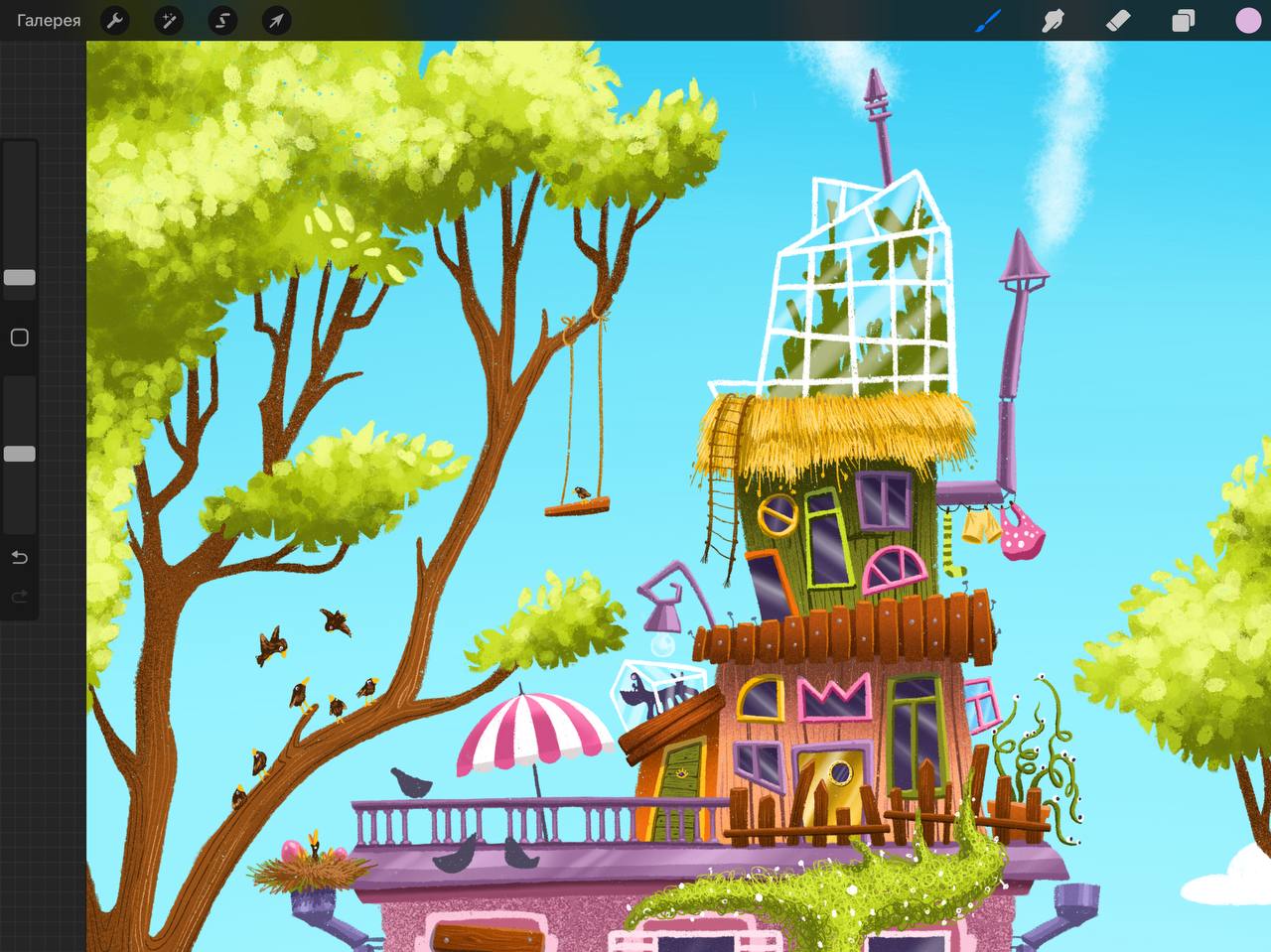
Task: Open the magic wand adjustments menu
Action: point(170,20)
